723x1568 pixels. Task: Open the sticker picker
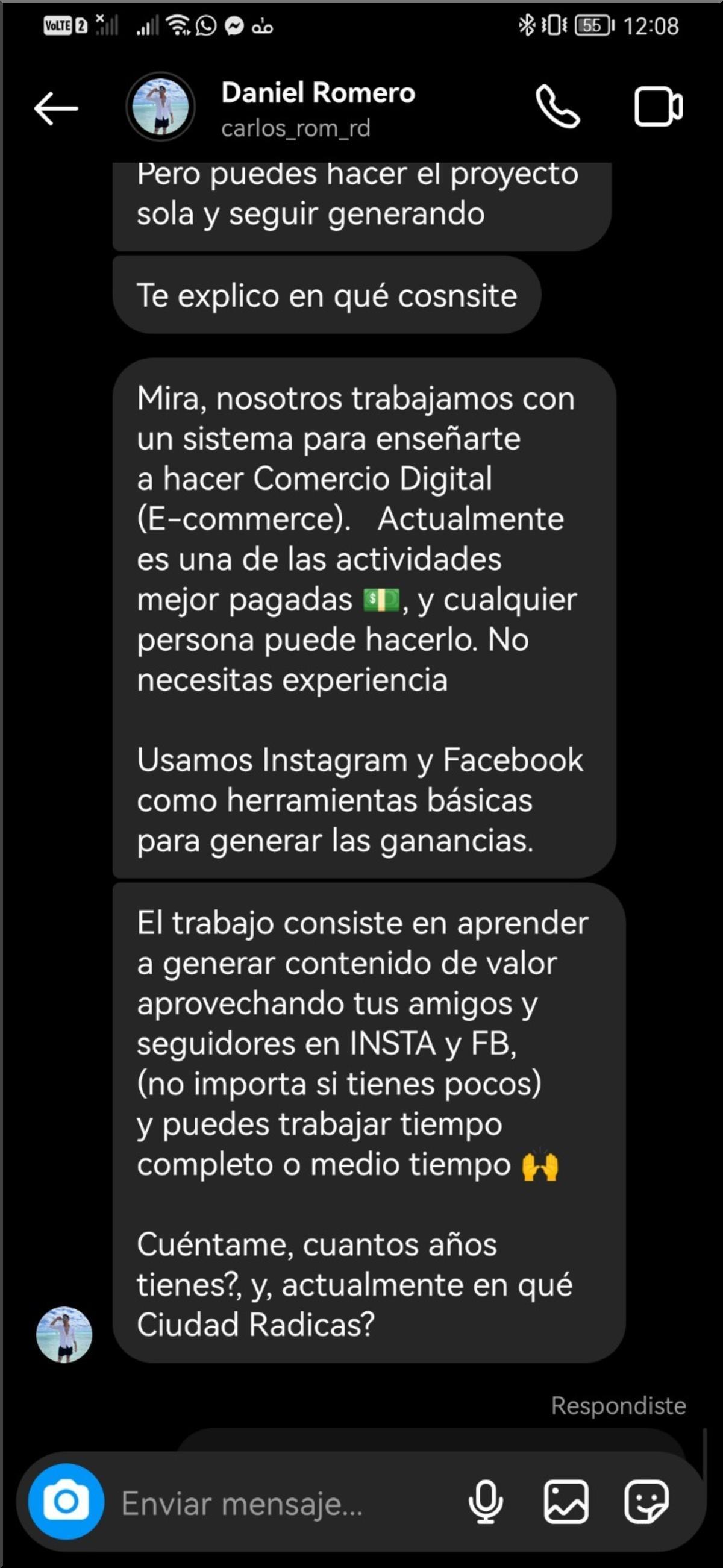pyautogui.click(x=646, y=1502)
